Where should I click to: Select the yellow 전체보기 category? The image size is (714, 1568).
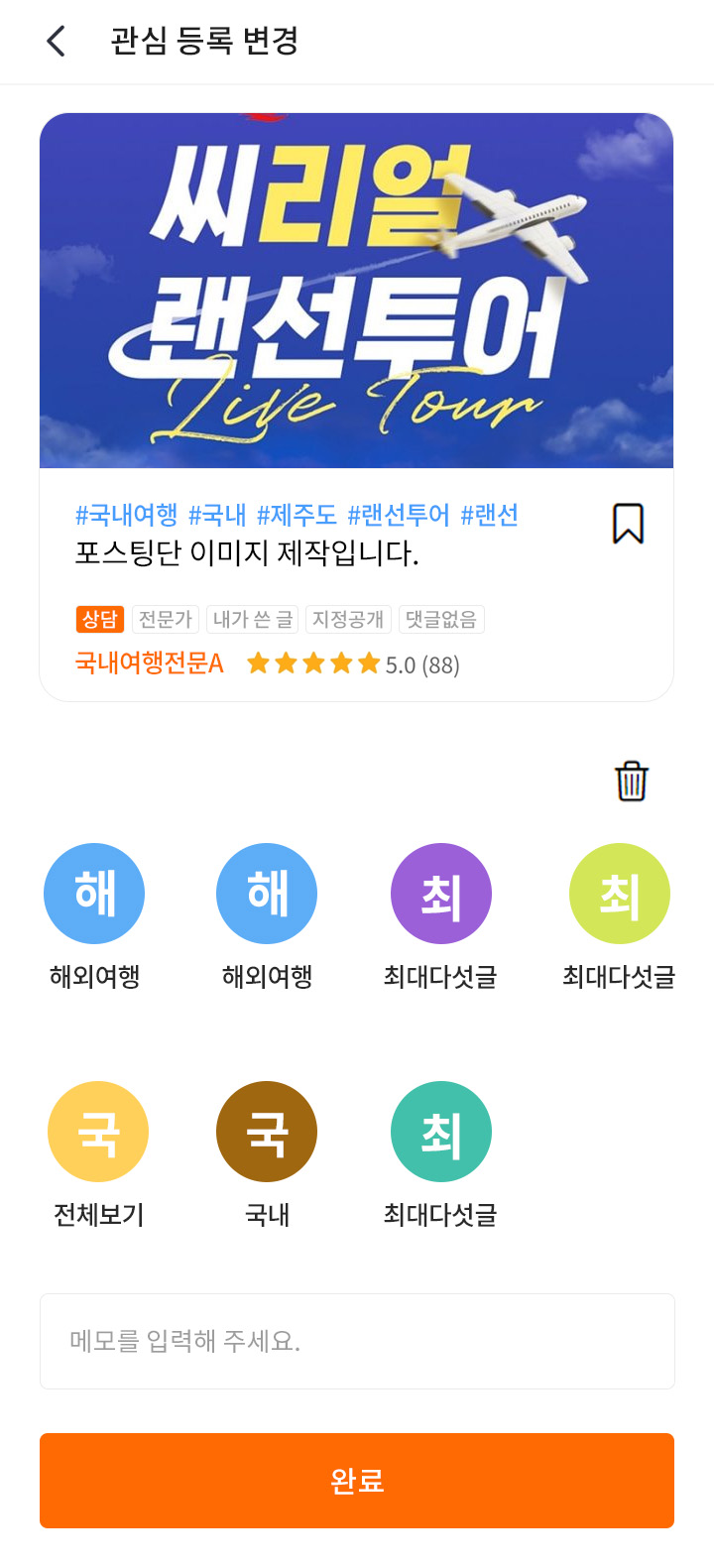tap(98, 1132)
